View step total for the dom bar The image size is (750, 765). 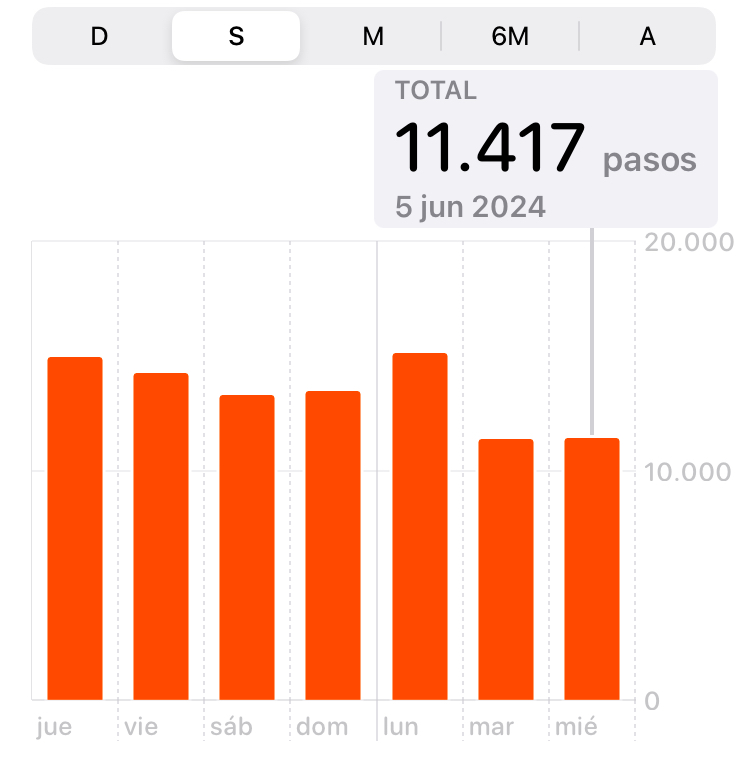tap(333, 545)
